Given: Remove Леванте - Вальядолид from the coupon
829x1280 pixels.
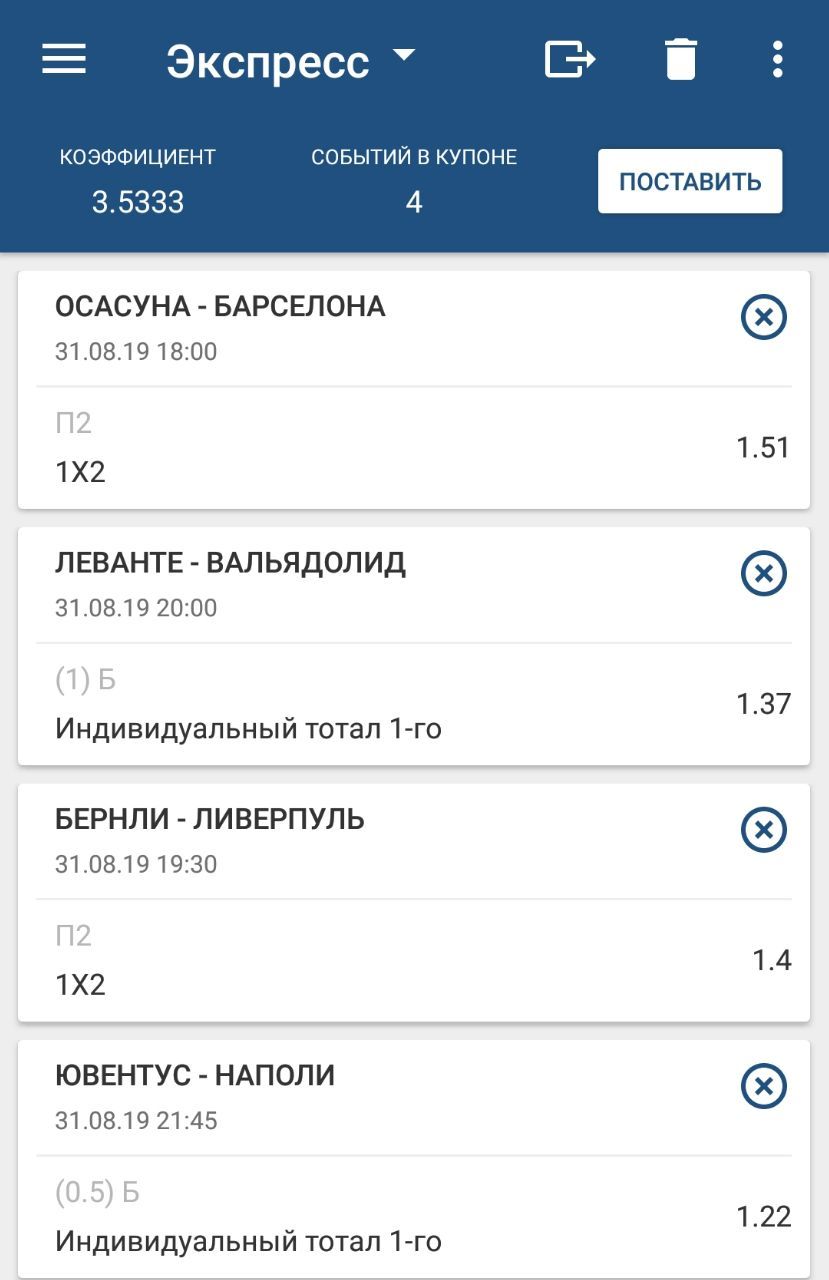Looking at the screenshot, I should click(763, 574).
